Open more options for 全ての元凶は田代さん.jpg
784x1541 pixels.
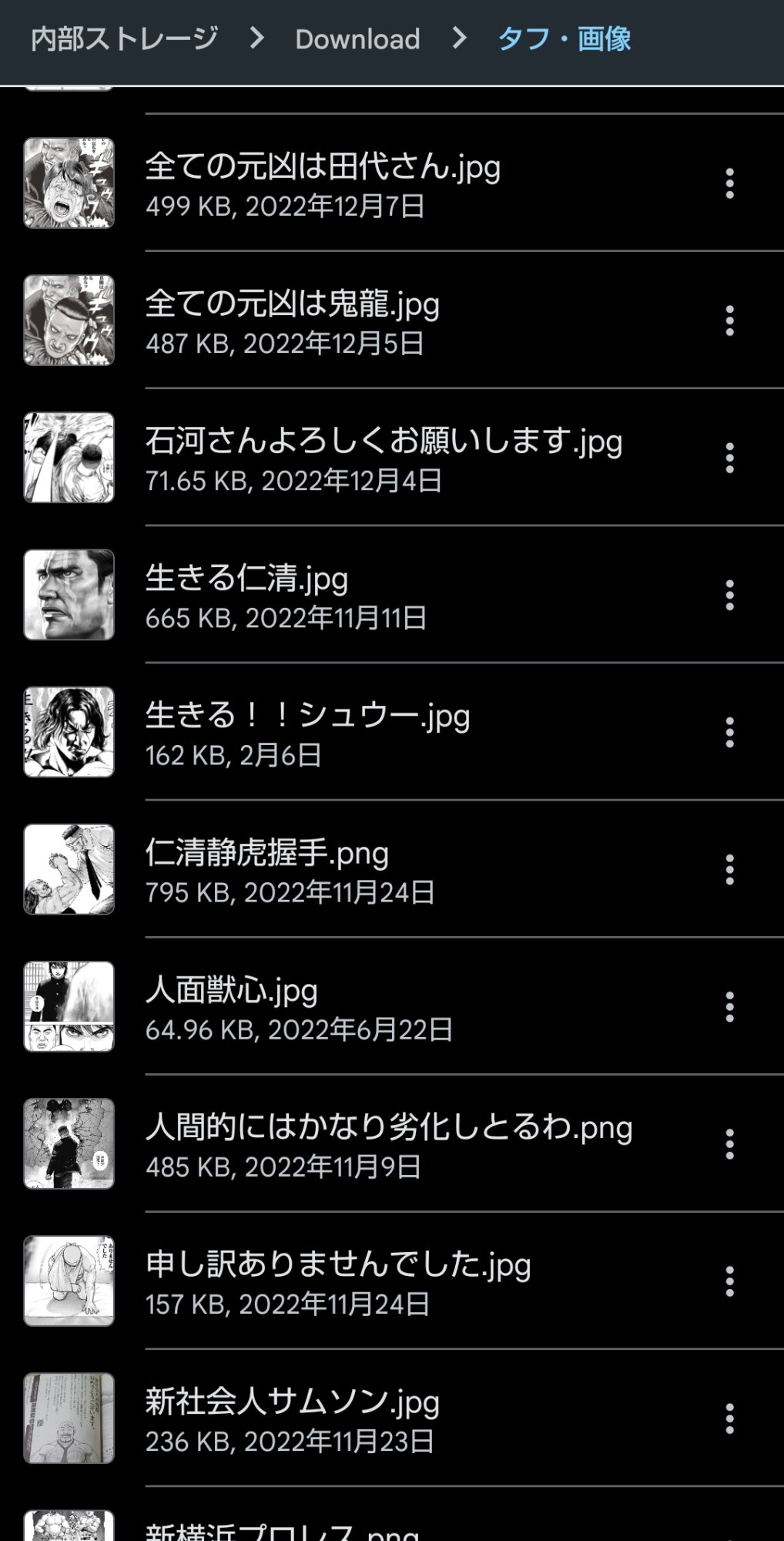coord(729,183)
